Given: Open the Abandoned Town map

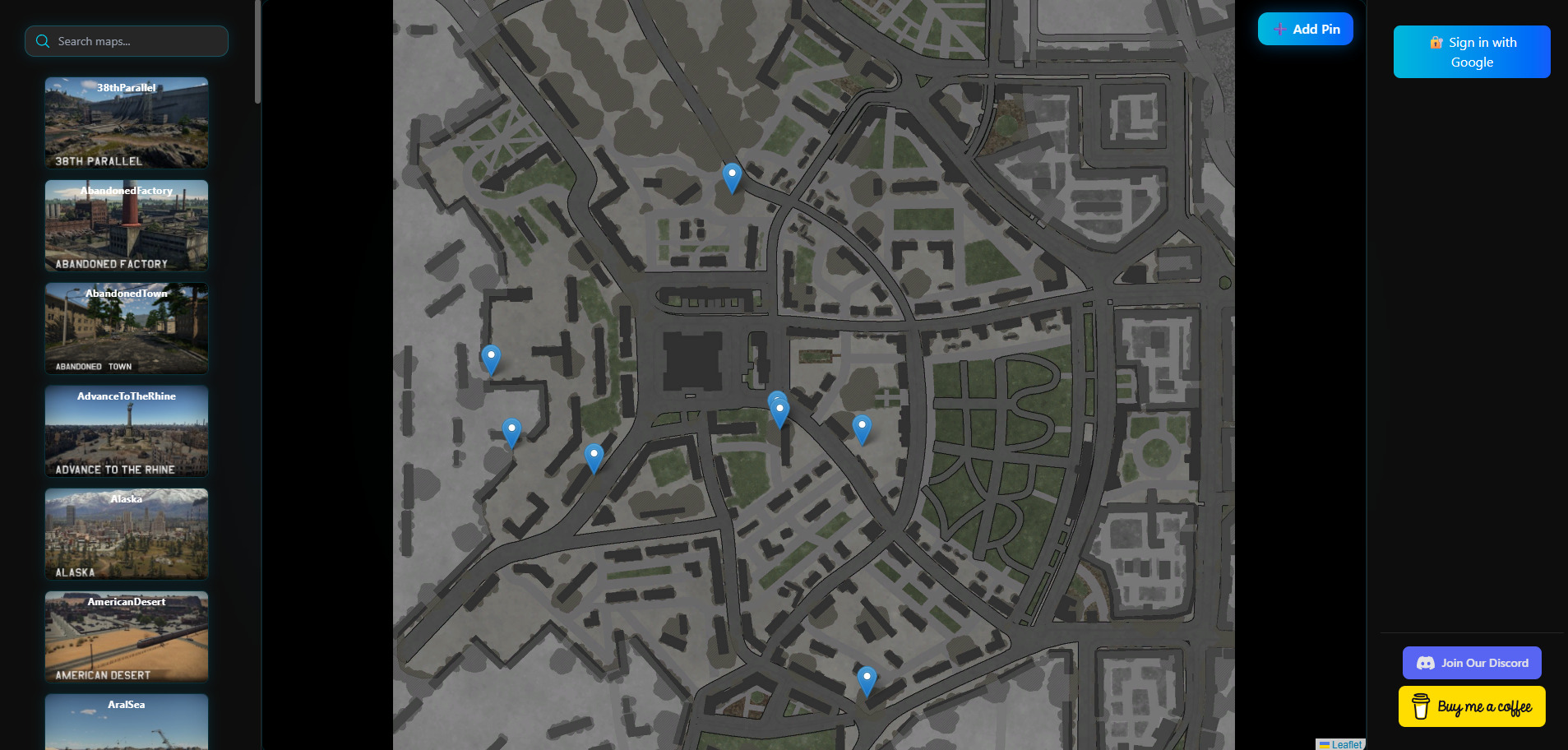Looking at the screenshot, I should 127,328.
